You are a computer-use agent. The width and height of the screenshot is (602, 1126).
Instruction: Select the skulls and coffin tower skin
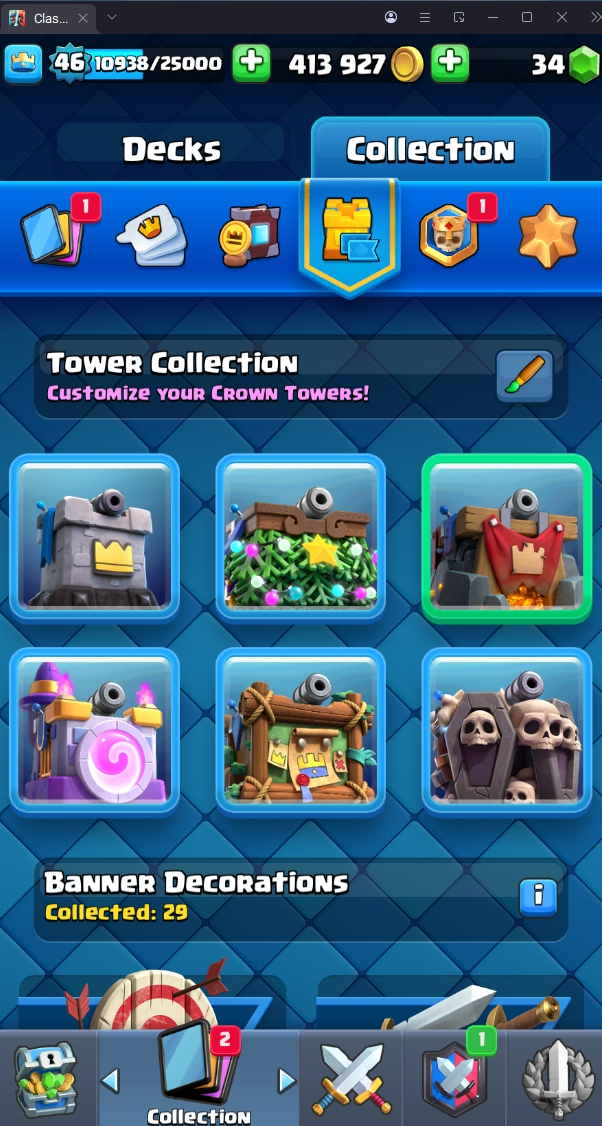pos(506,730)
